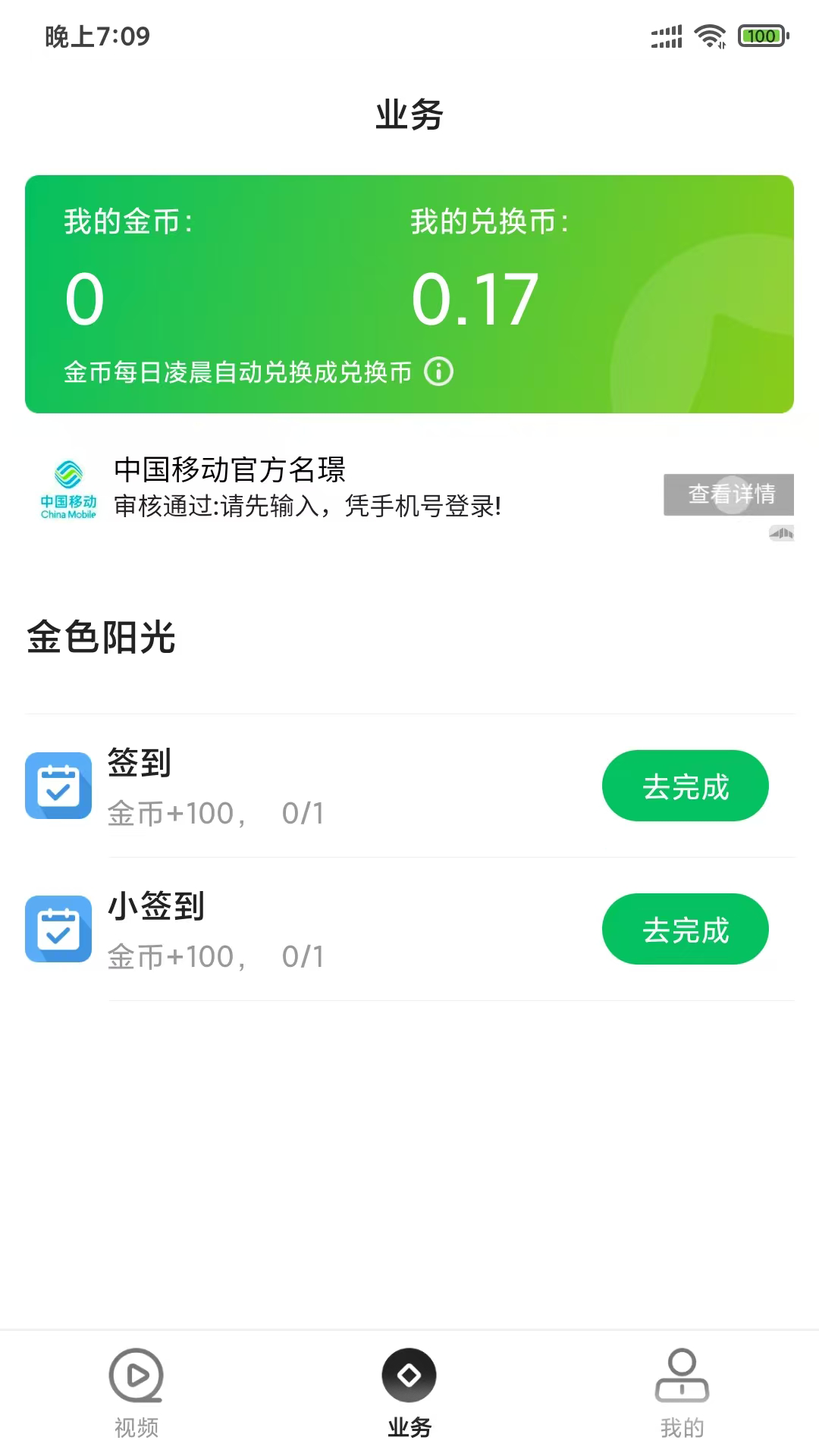
Task: Tap the 我的金币 balance showing 0
Action: click(85, 298)
